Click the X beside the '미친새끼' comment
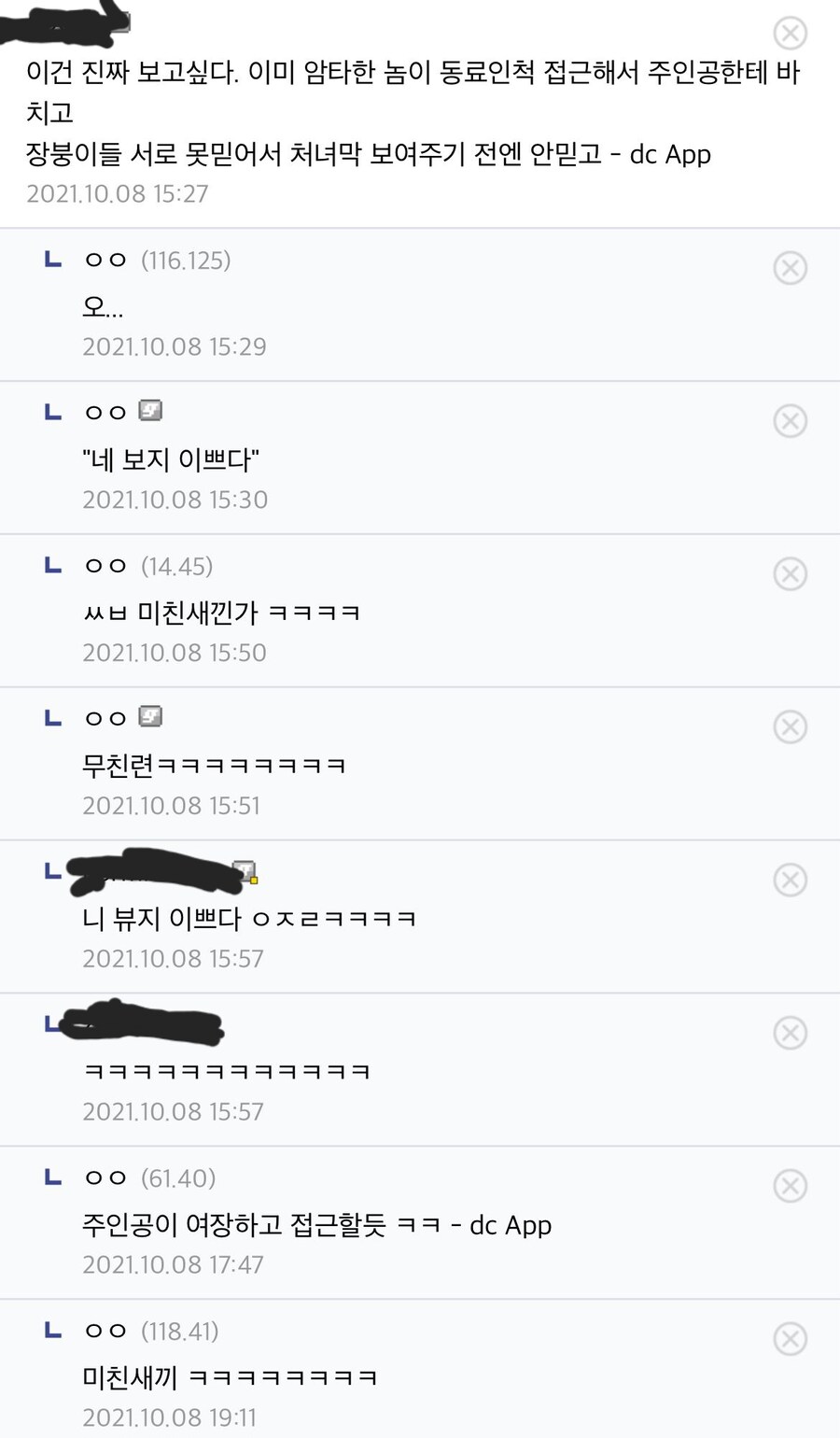This screenshot has height=1438, width=840. click(x=790, y=1338)
